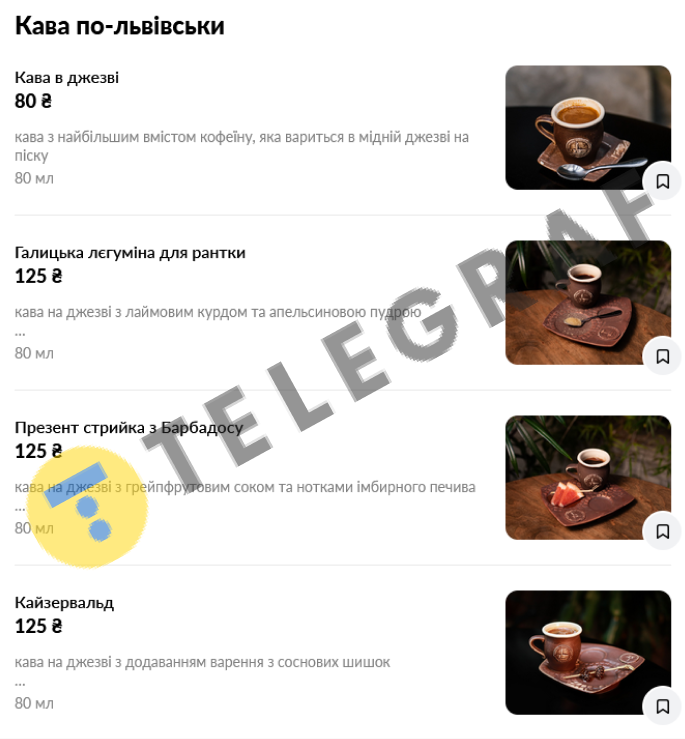Bookmark the Кайзервальд coffee
Screen dimensions: 685x739
[662, 706]
